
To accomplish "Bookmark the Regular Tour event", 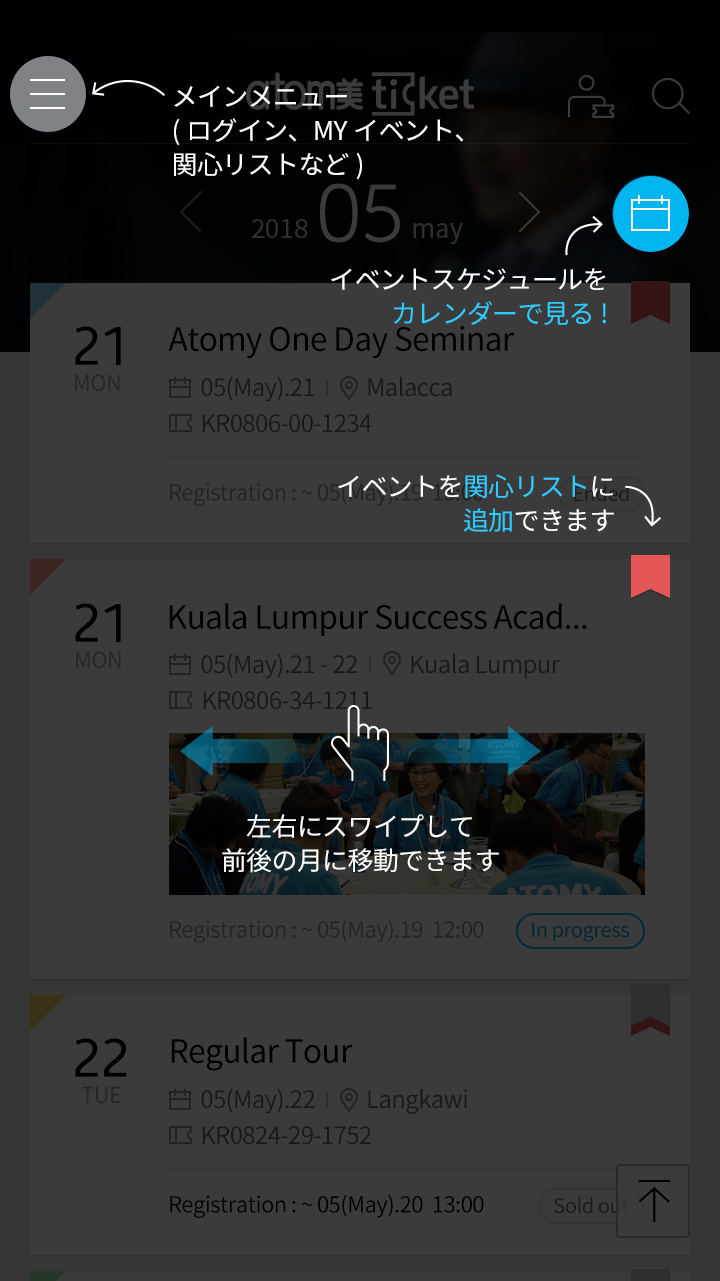I will click(650, 1010).
